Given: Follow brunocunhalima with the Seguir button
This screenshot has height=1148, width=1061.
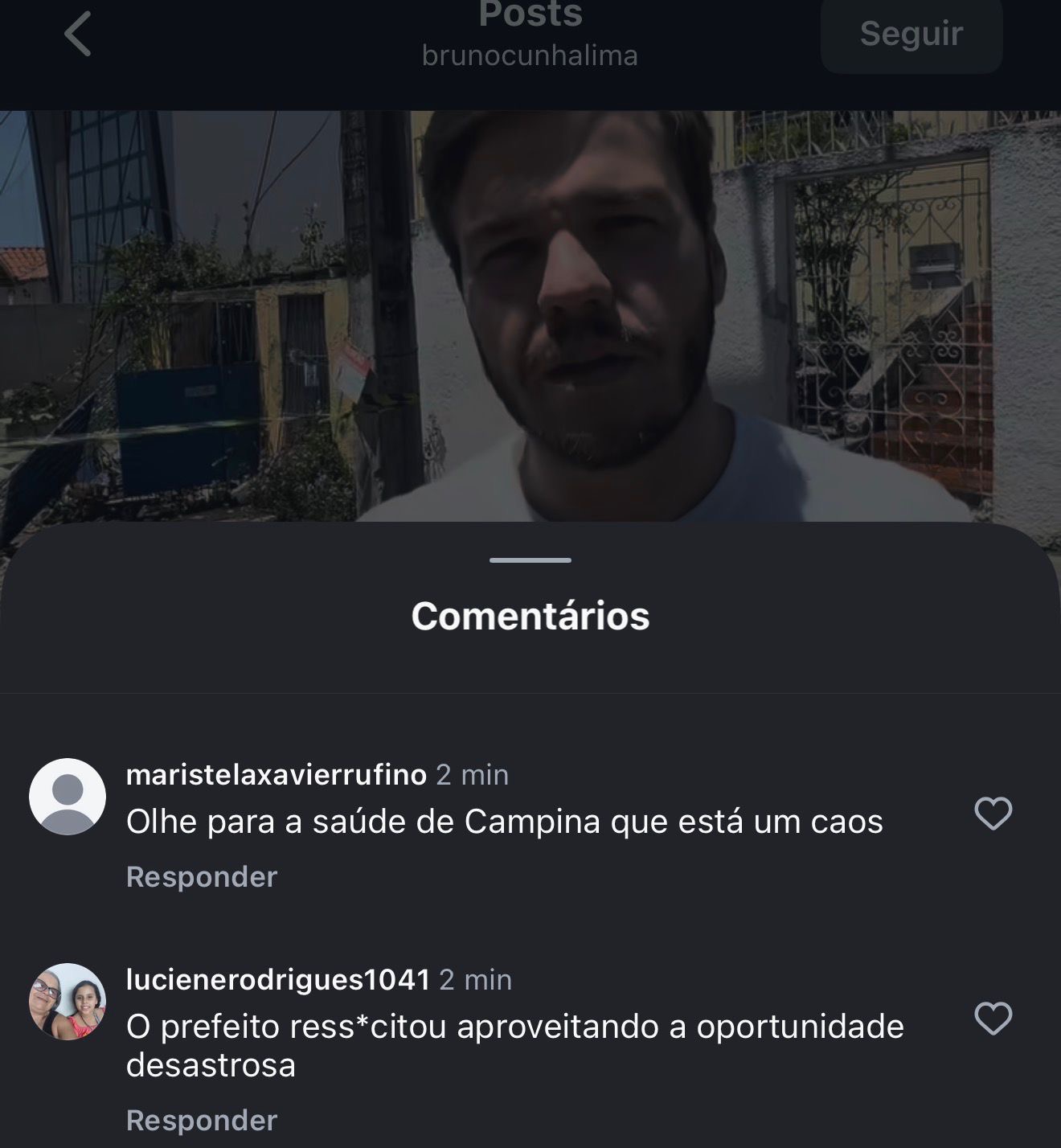Looking at the screenshot, I should tap(911, 35).
